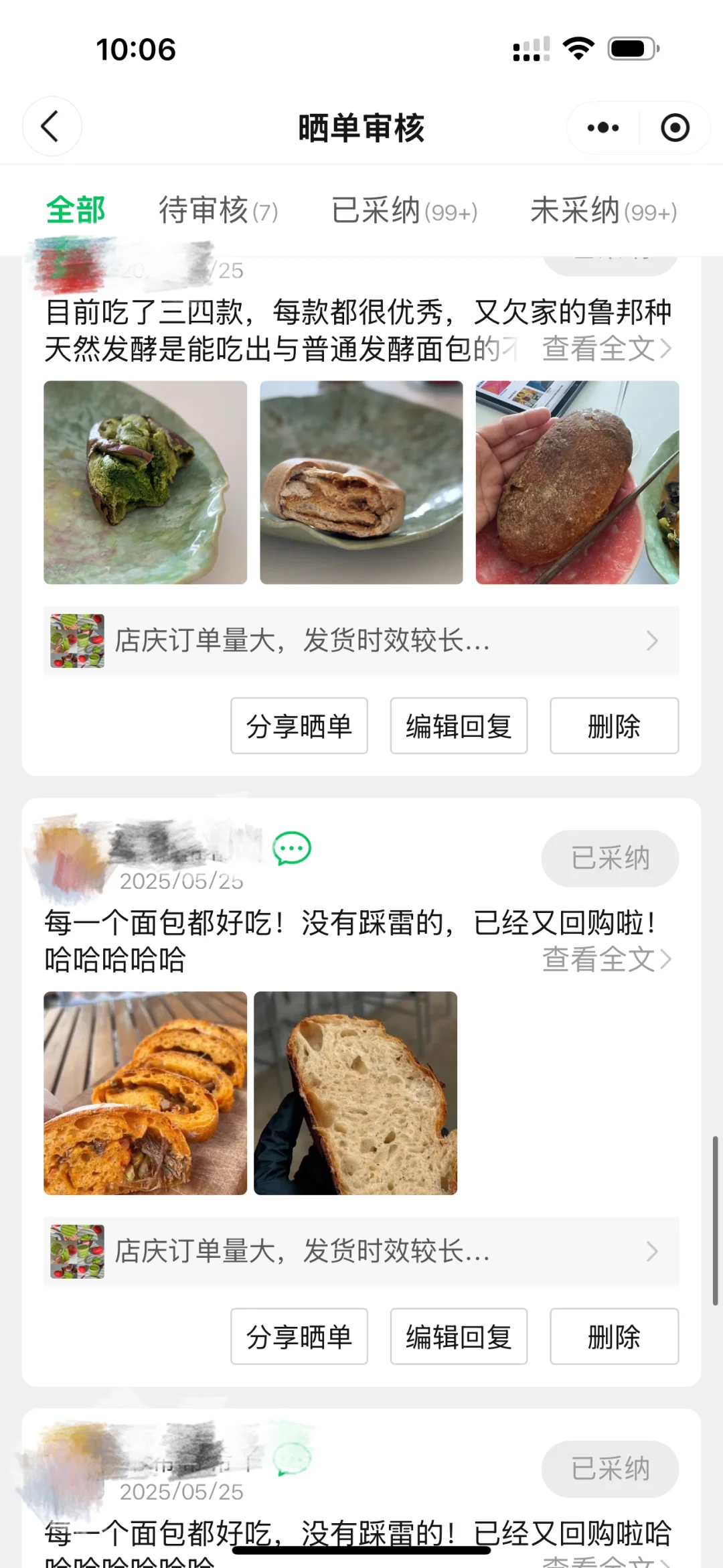Tap 分享晒单 under the 鲁邦种 review
Viewport: 723px width, 1568px height.
pyautogui.click(x=299, y=726)
